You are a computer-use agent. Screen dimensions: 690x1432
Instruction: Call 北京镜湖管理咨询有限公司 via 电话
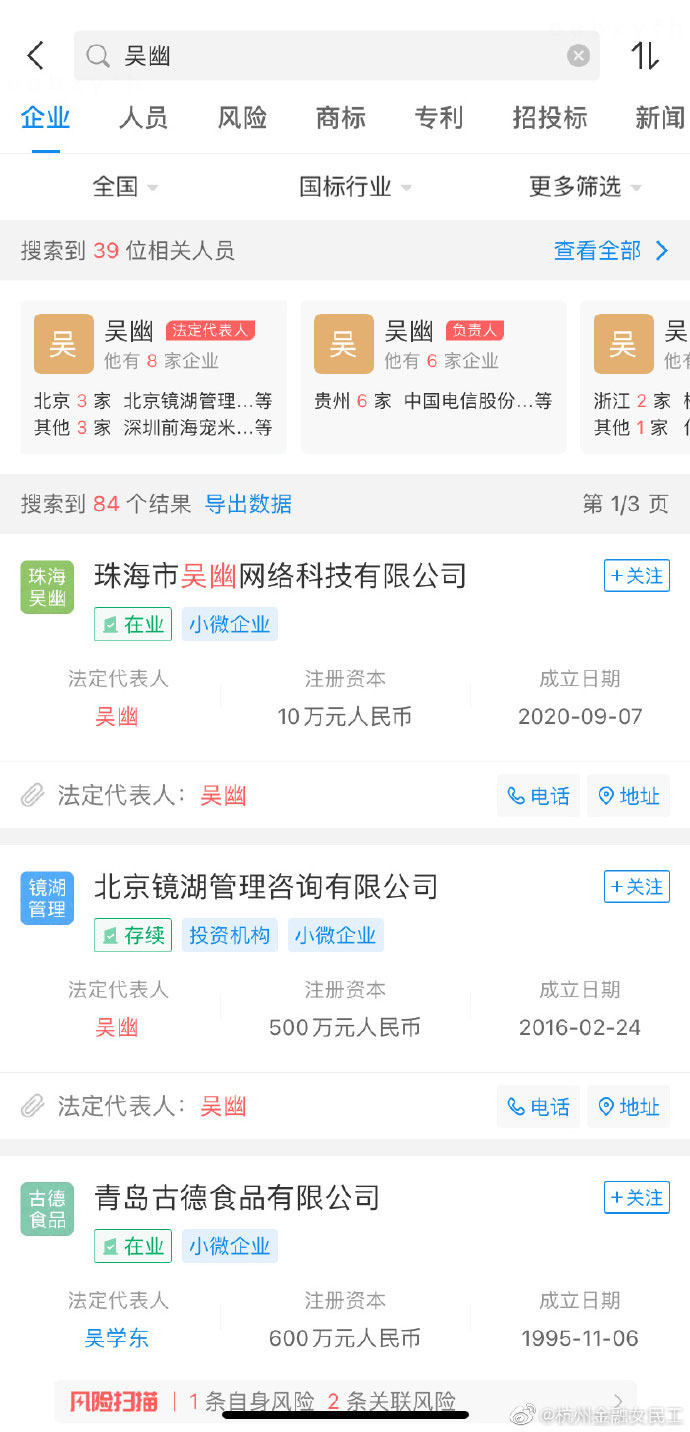(x=538, y=1107)
